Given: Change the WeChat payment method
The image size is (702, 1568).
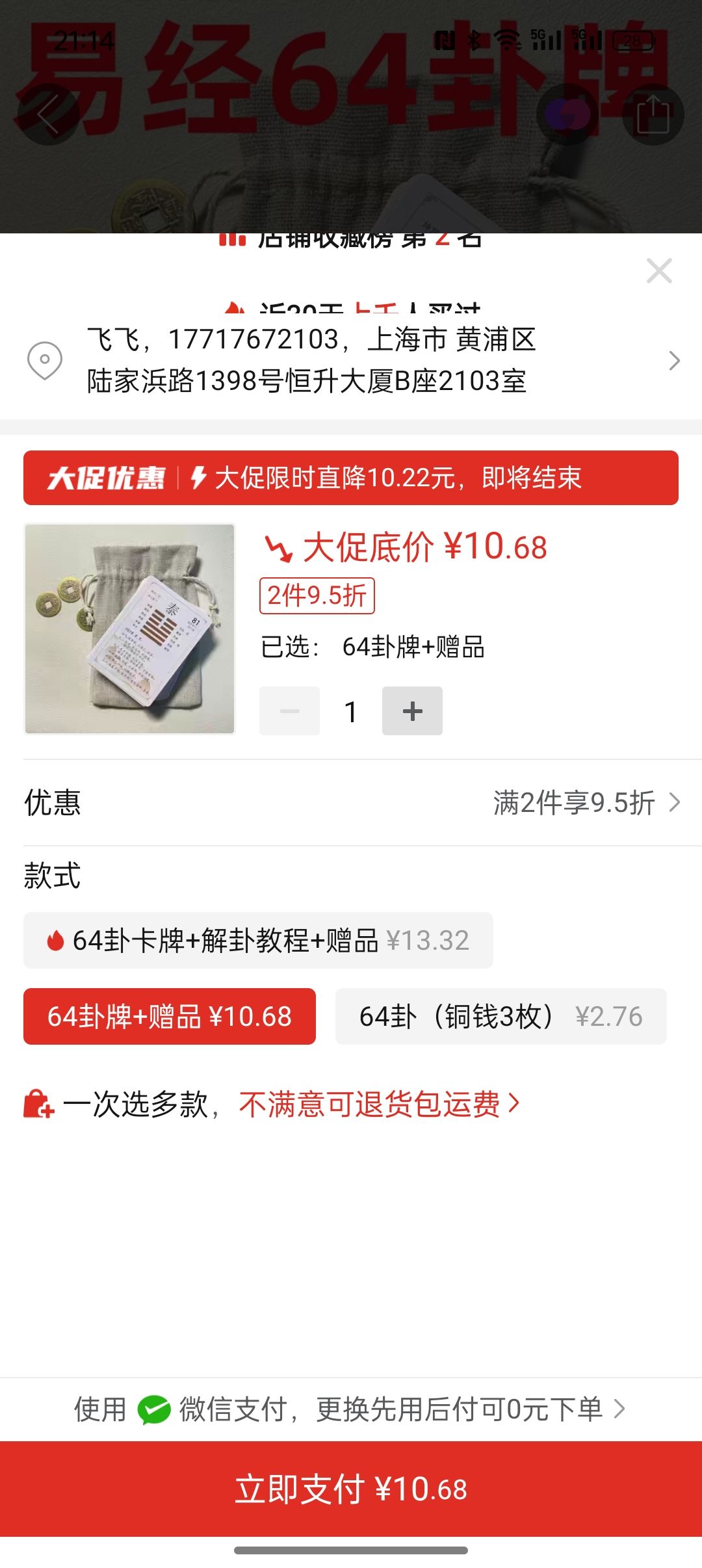Looking at the screenshot, I should [351, 1409].
